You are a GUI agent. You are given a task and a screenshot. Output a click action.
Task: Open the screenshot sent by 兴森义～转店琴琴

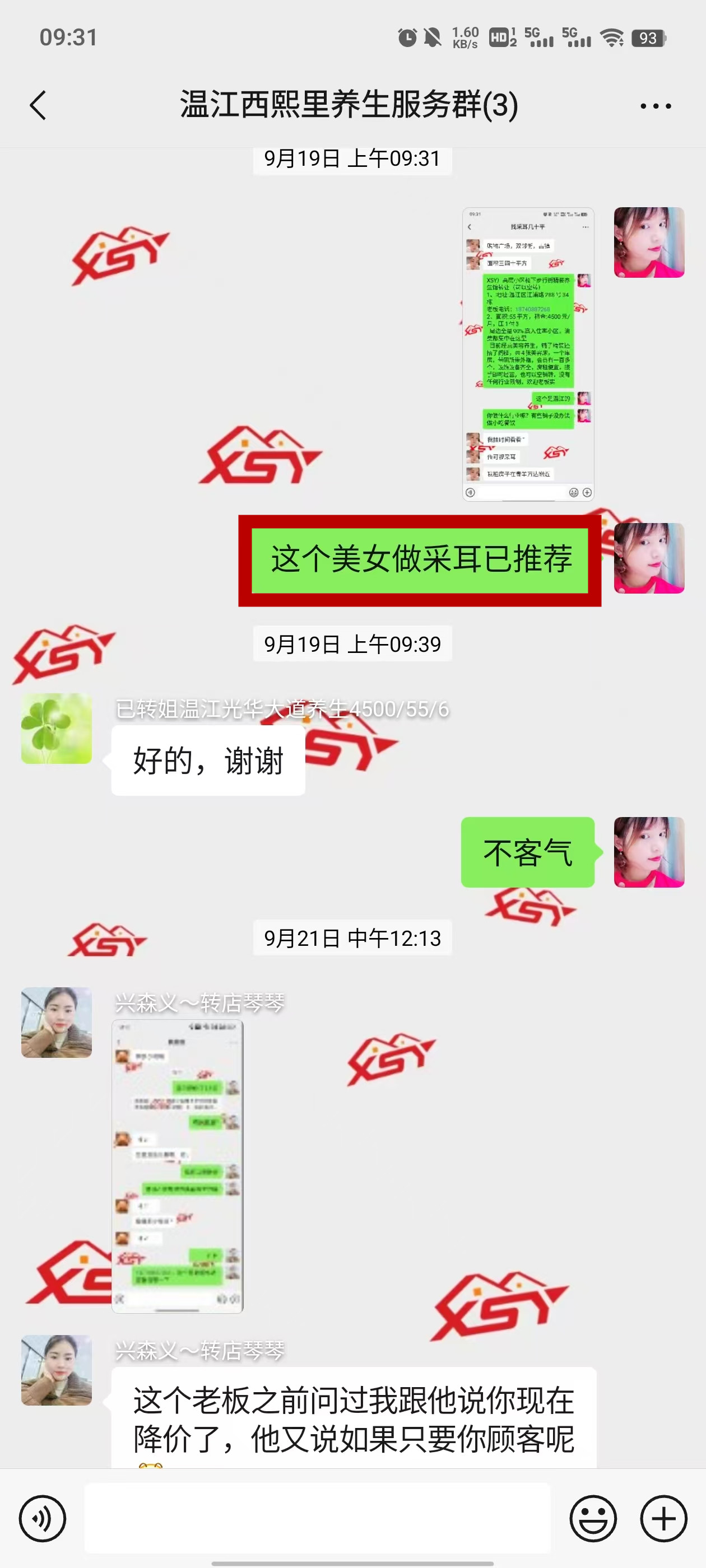pos(177,1166)
